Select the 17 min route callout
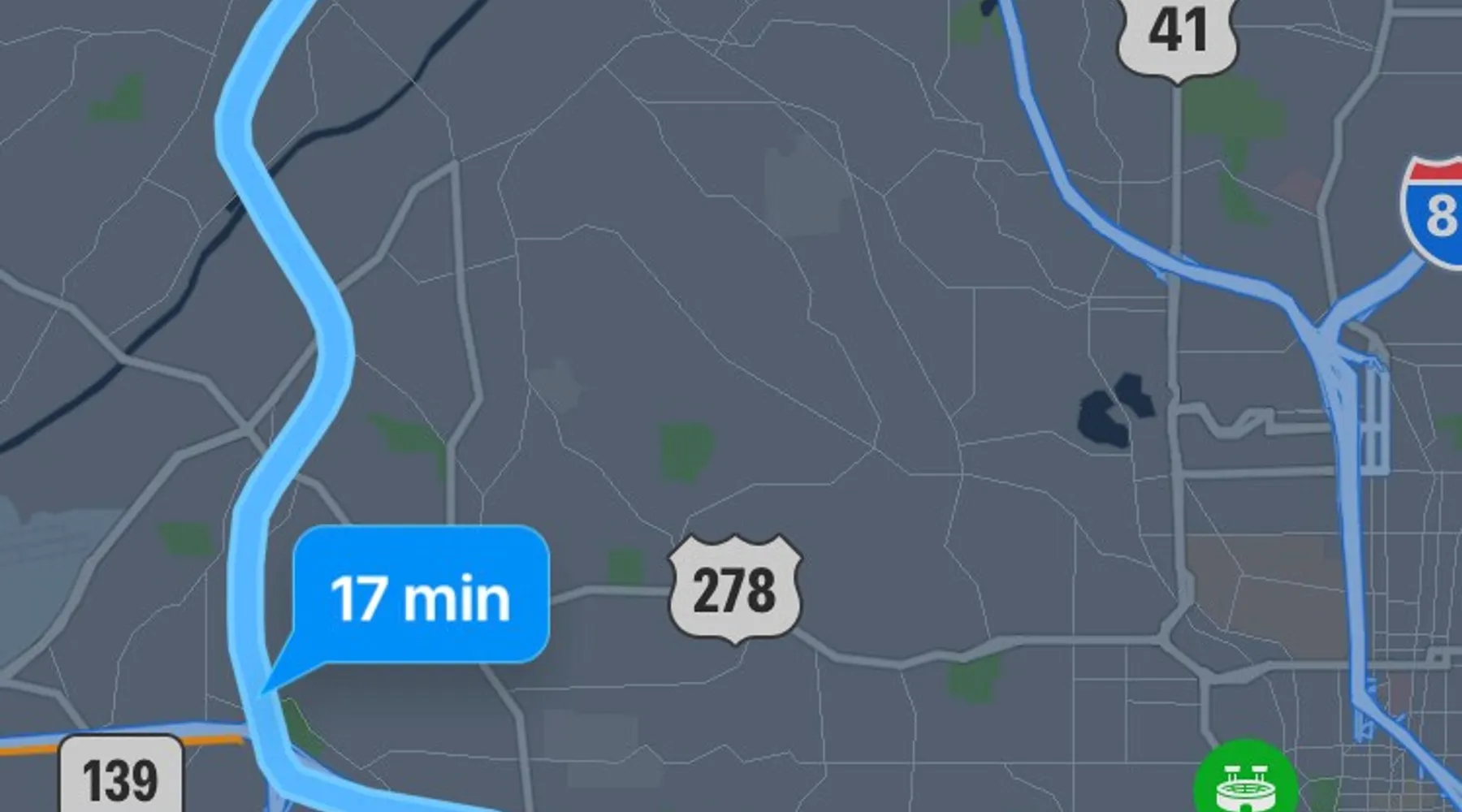Viewport: 1462px width, 812px height. click(421, 597)
